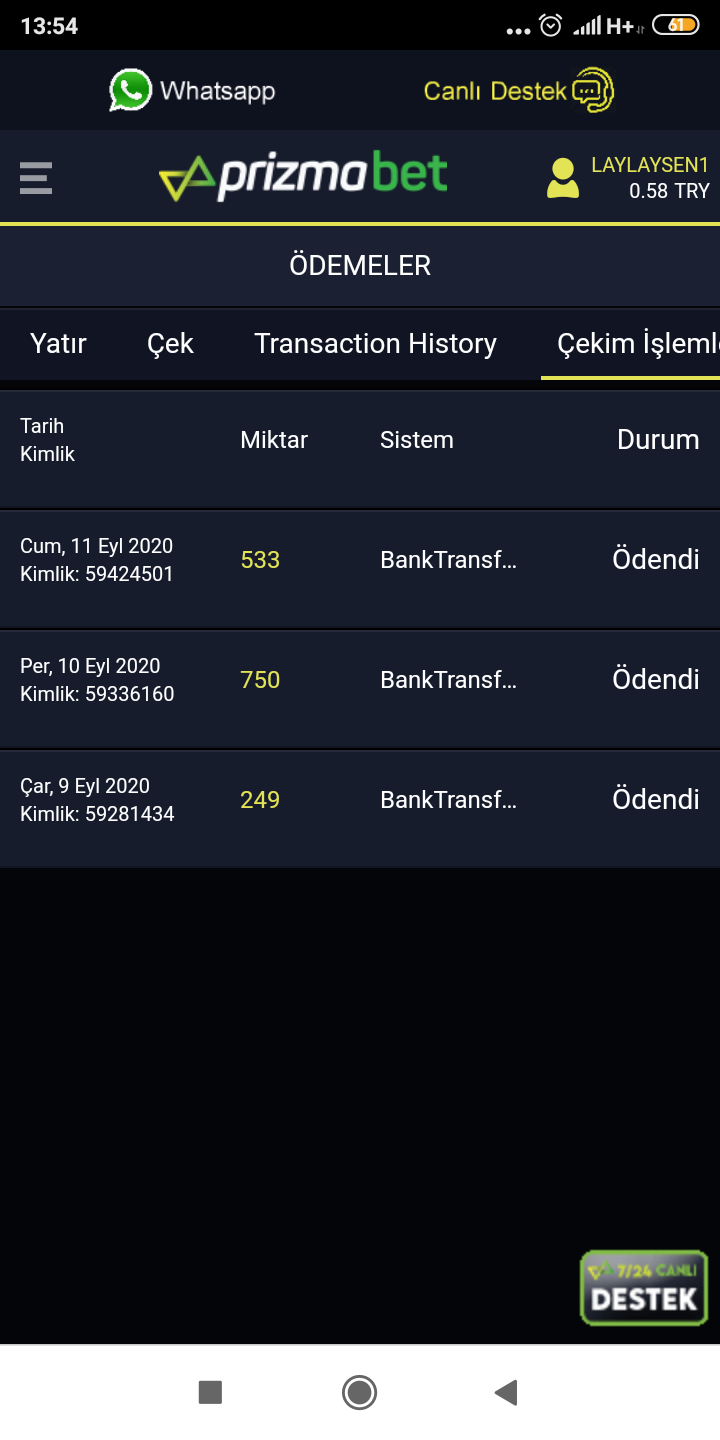Open the LAYLAYSEN1 account profile
The width and height of the screenshot is (720, 1440).
pyautogui.click(x=628, y=178)
